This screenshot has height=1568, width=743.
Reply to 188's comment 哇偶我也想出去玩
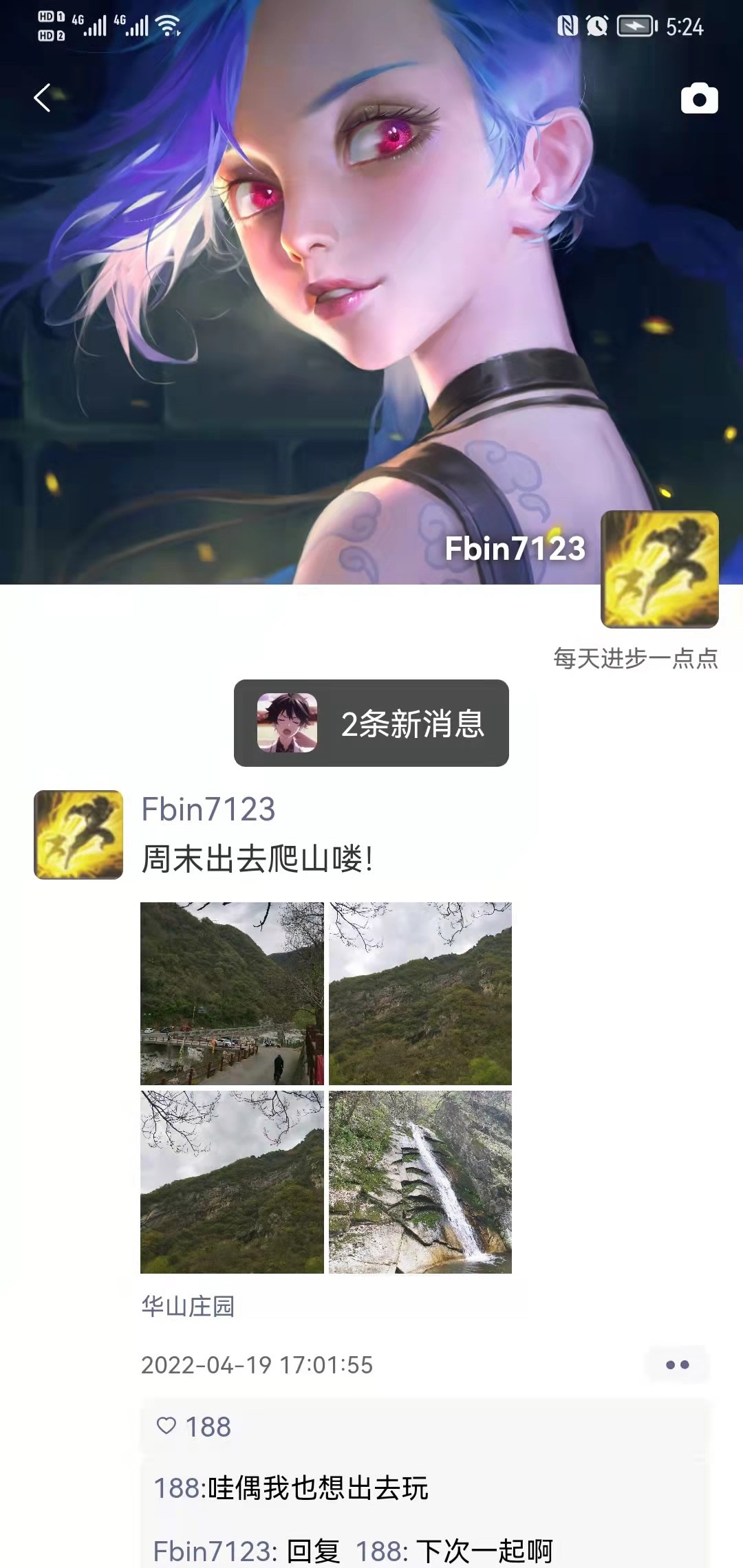(316, 1488)
